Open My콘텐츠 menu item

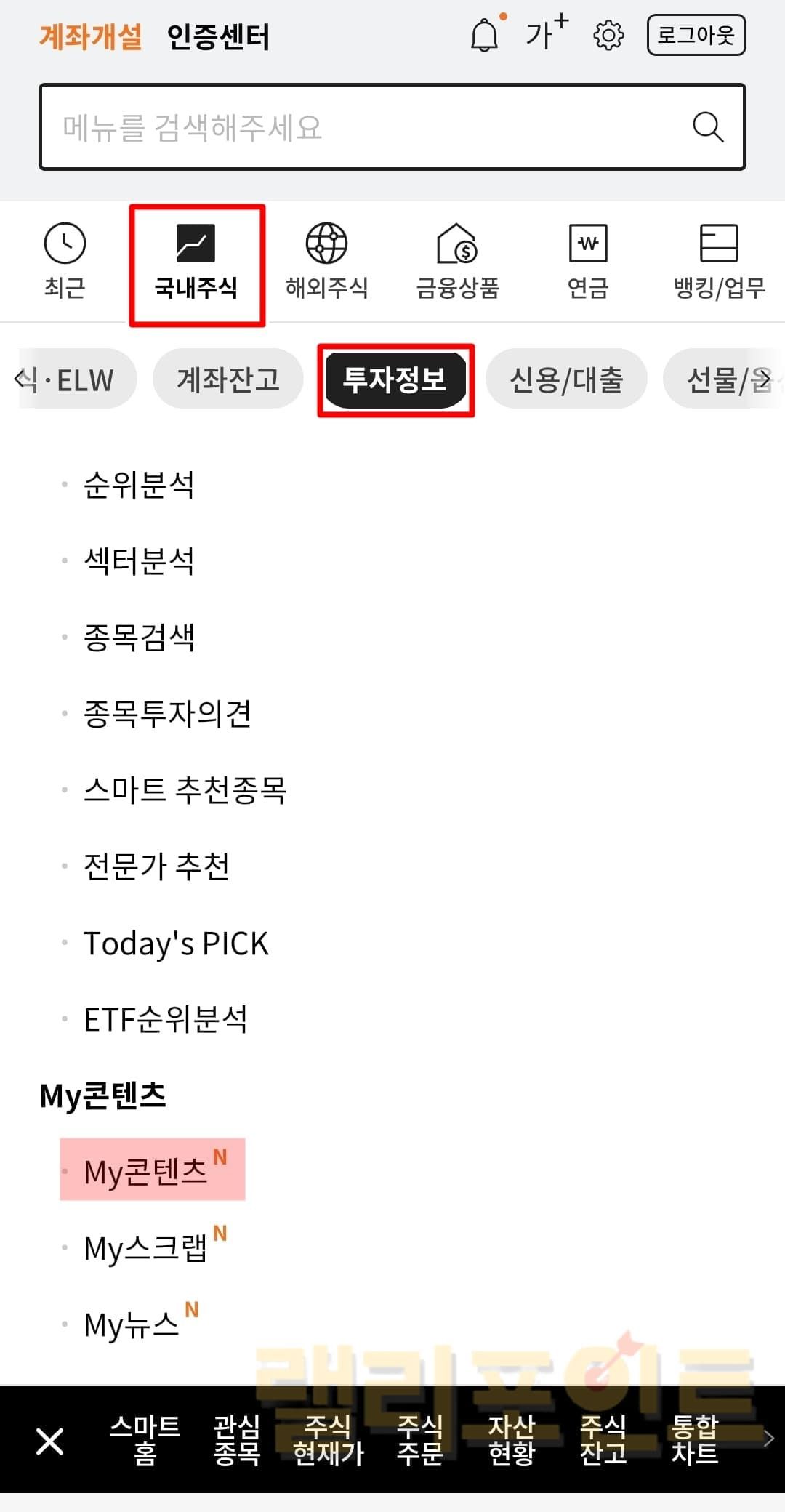click(x=146, y=1171)
